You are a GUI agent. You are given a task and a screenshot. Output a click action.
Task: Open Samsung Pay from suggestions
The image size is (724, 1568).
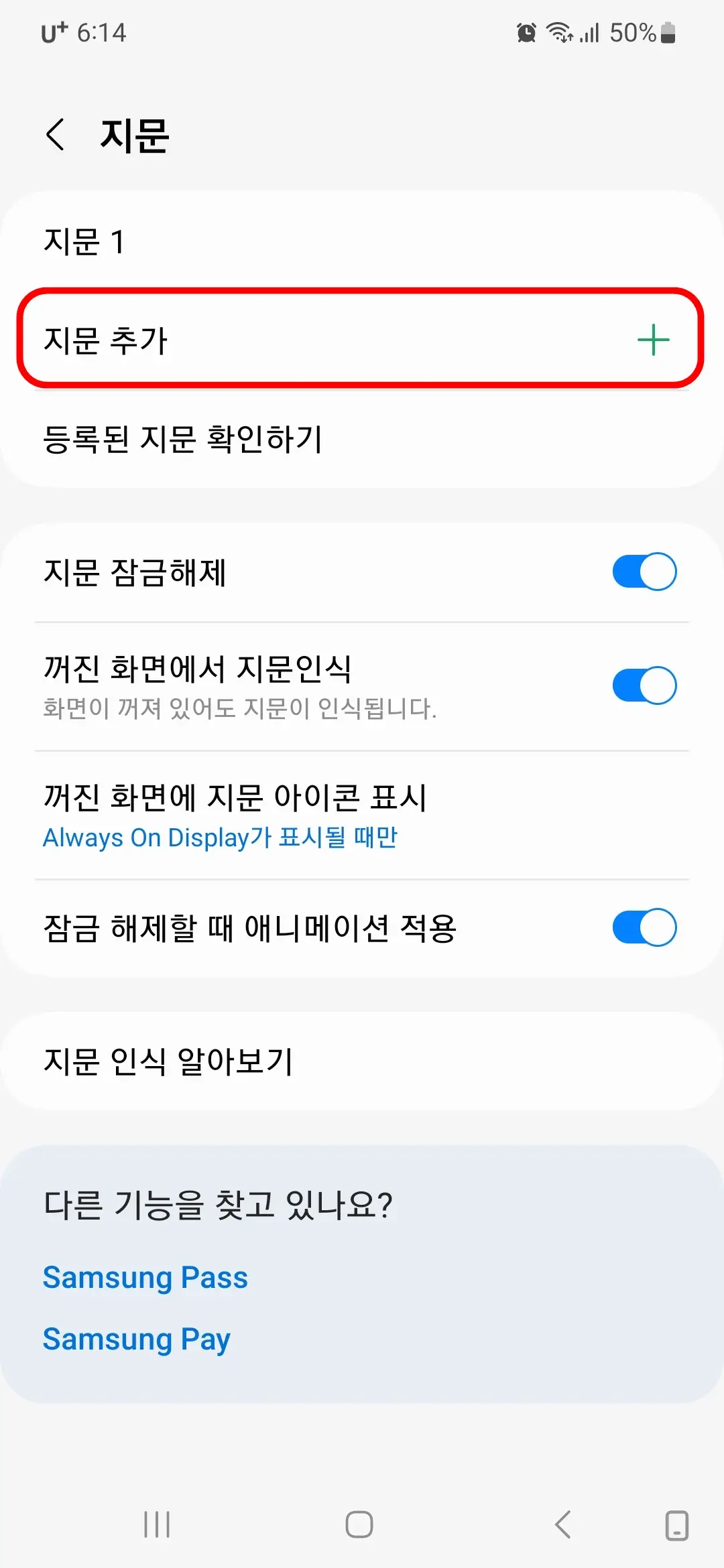[x=136, y=1340]
